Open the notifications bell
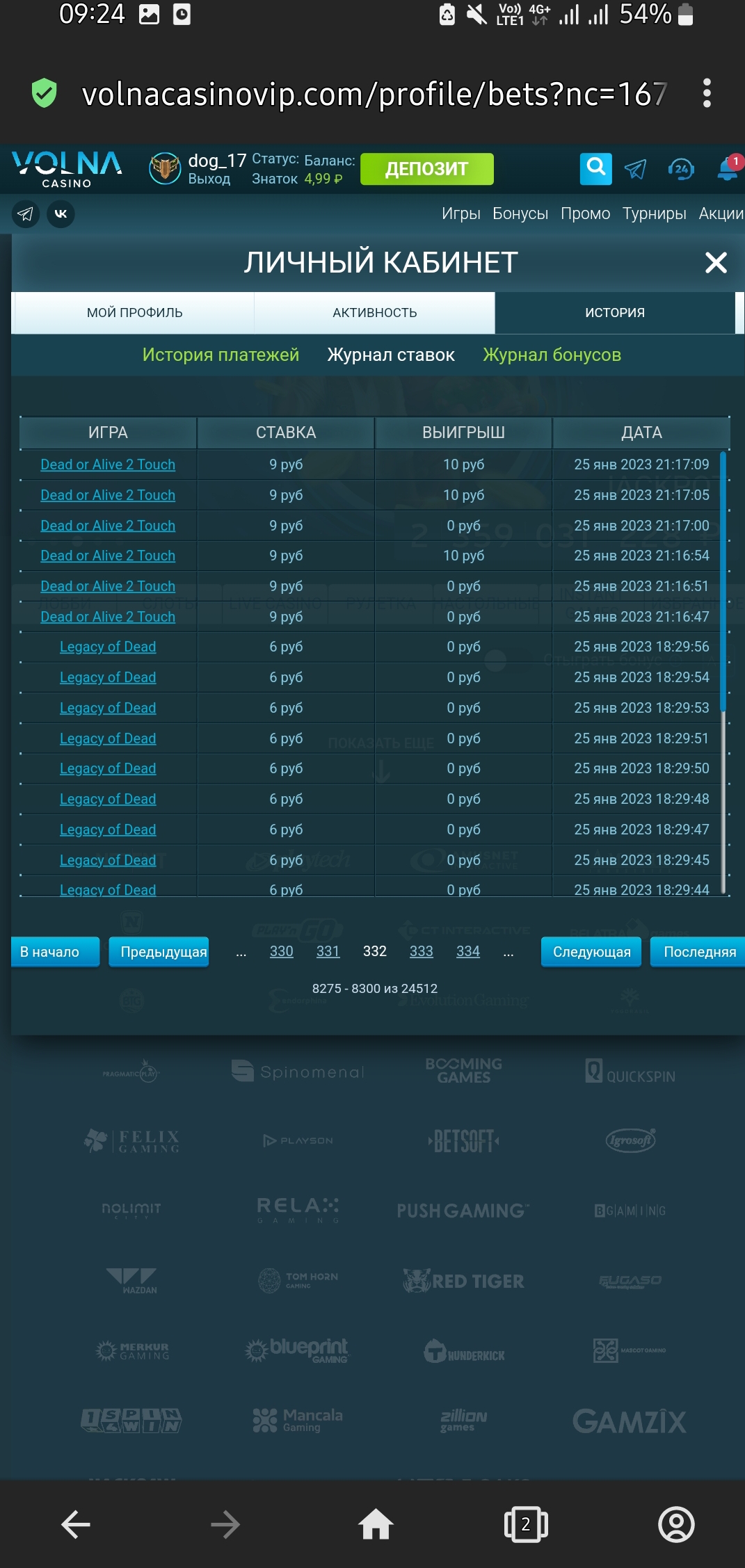745x1568 pixels. [x=727, y=169]
